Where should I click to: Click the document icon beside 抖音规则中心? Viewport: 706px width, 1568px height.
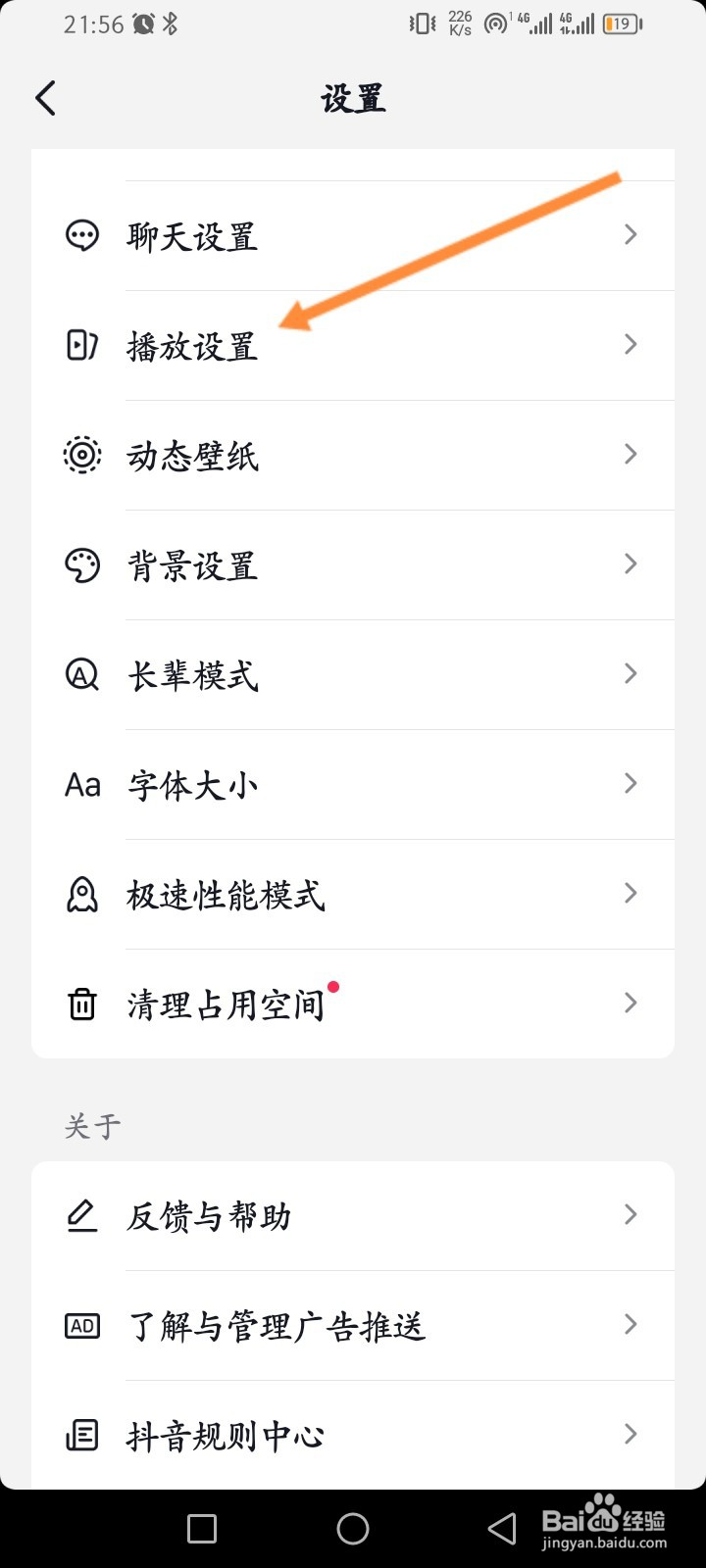point(82,1434)
